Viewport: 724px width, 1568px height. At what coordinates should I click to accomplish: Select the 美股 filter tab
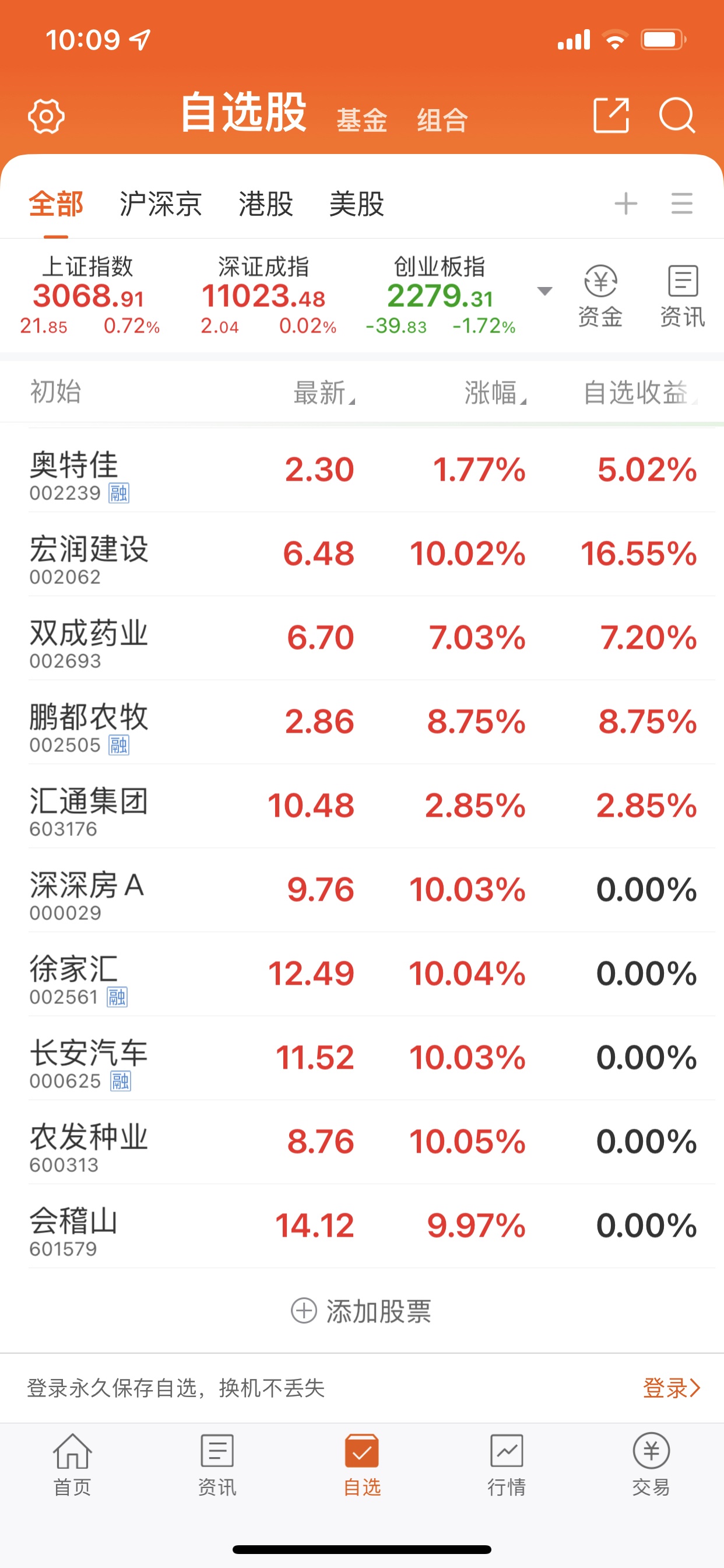(357, 204)
